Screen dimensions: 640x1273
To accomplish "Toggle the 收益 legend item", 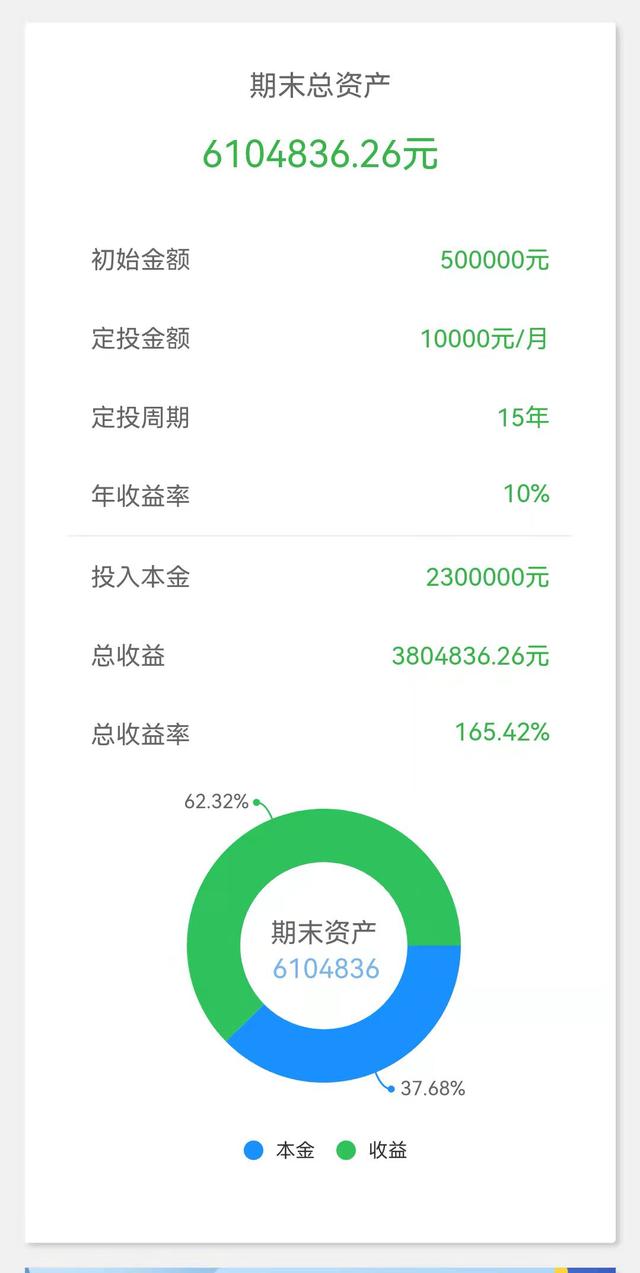I will click(372, 1150).
